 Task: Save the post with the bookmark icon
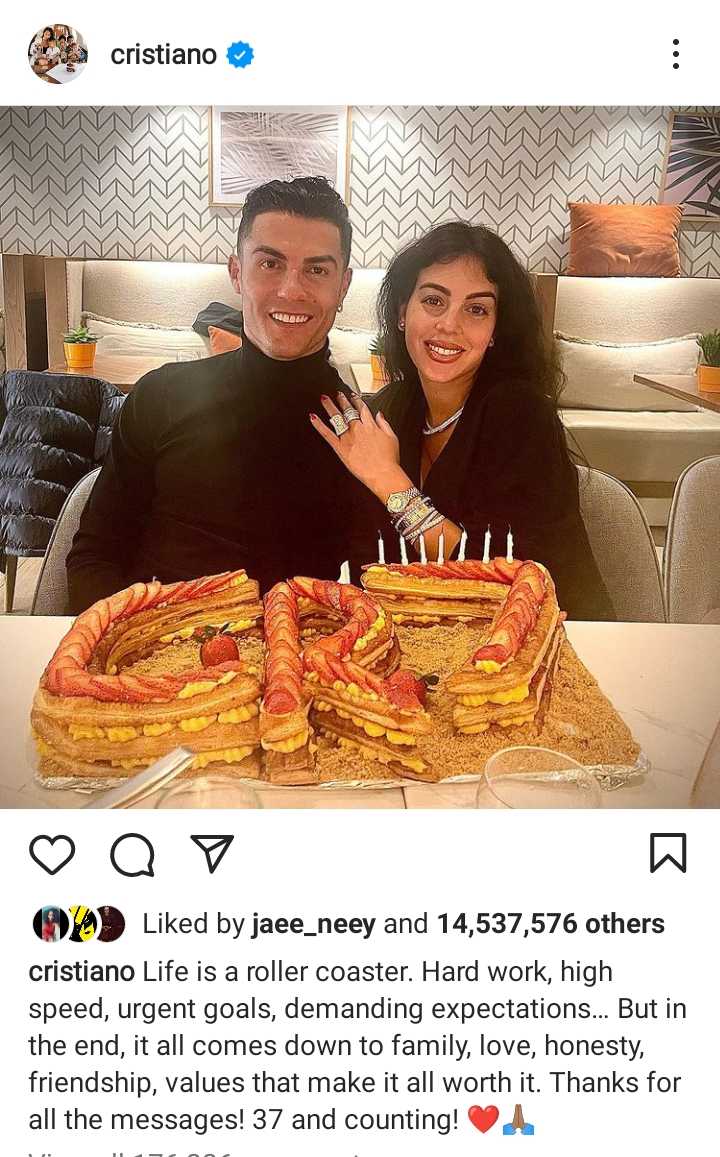668,853
